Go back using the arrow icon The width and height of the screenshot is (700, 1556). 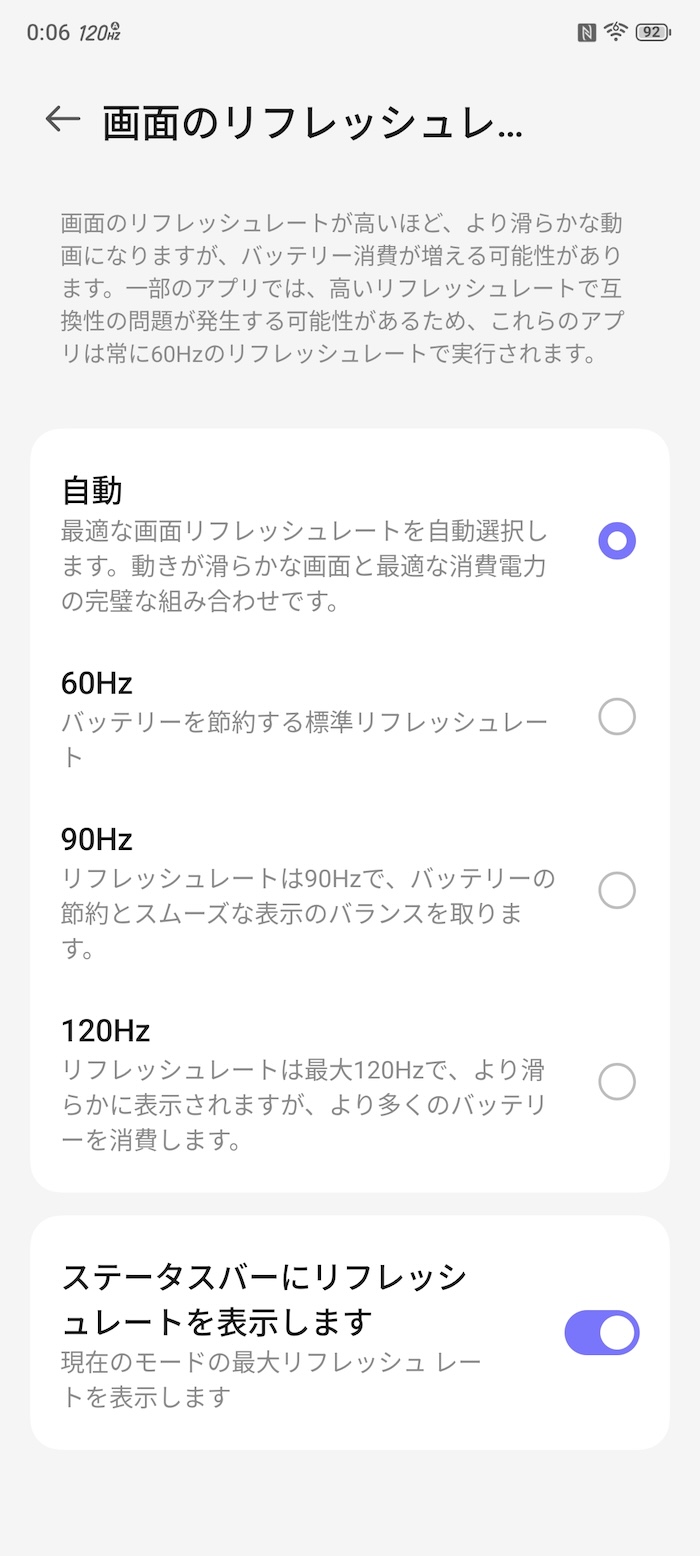click(62, 119)
